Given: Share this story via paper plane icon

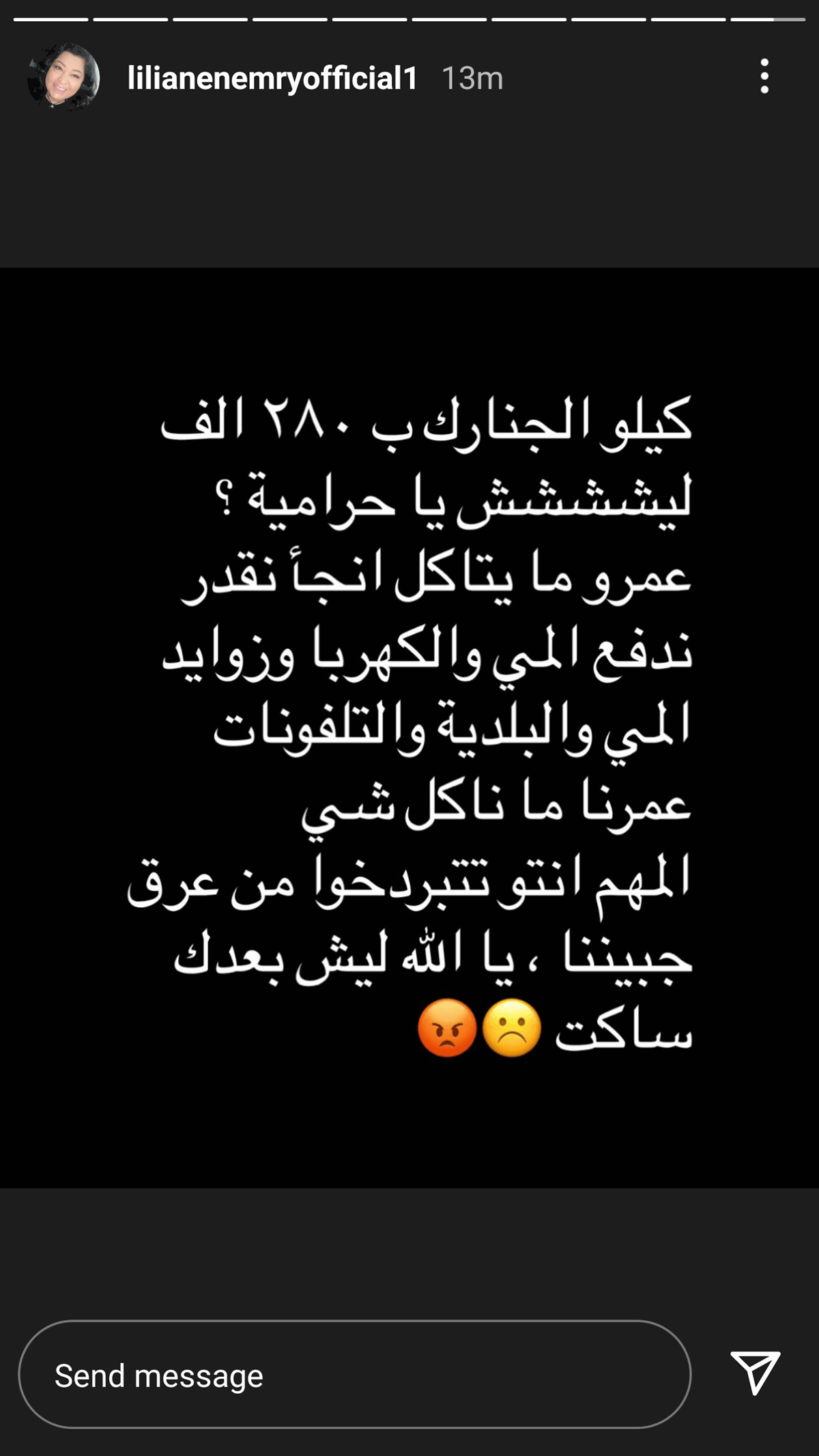Looking at the screenshot, I should click(x=755, y=1372).
